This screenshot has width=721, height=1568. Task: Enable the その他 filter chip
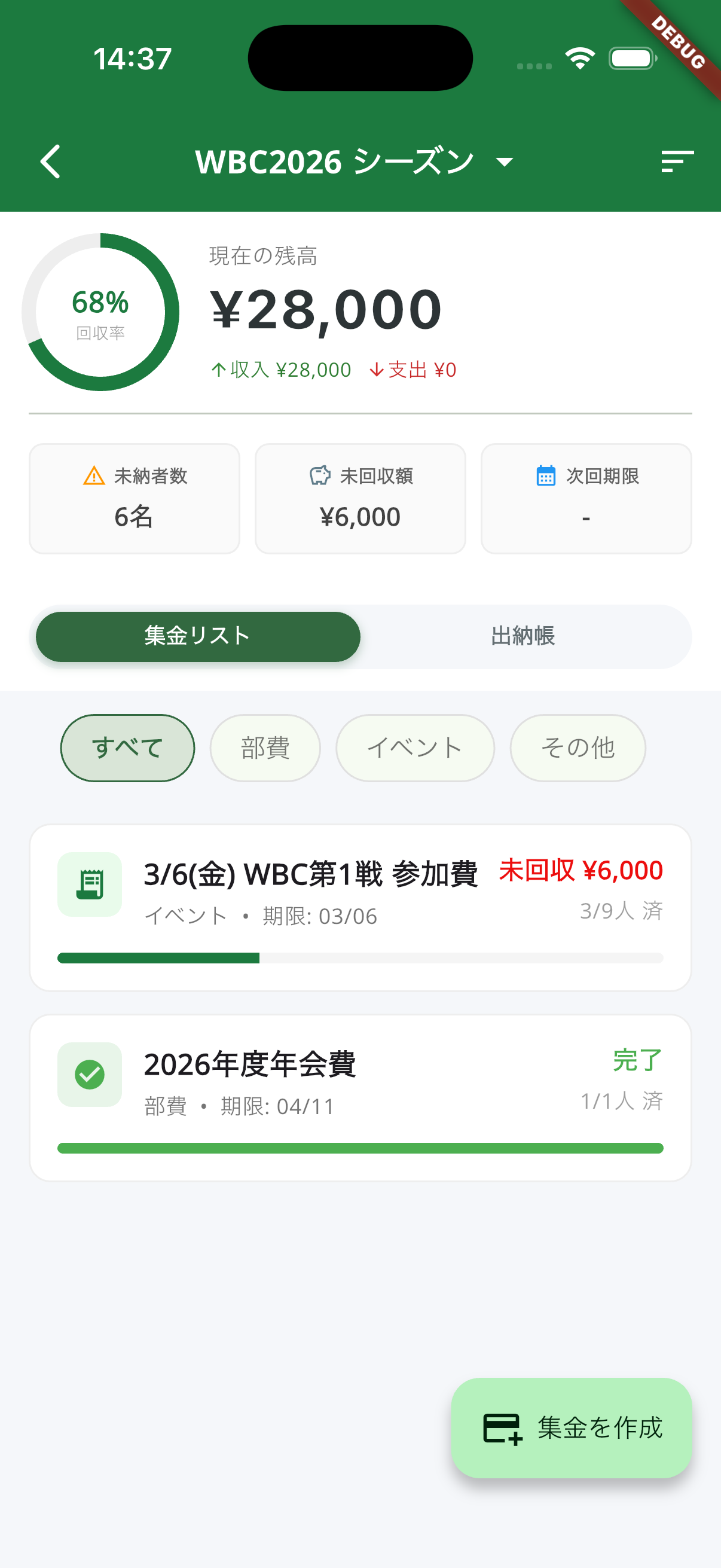pos(577,748)
